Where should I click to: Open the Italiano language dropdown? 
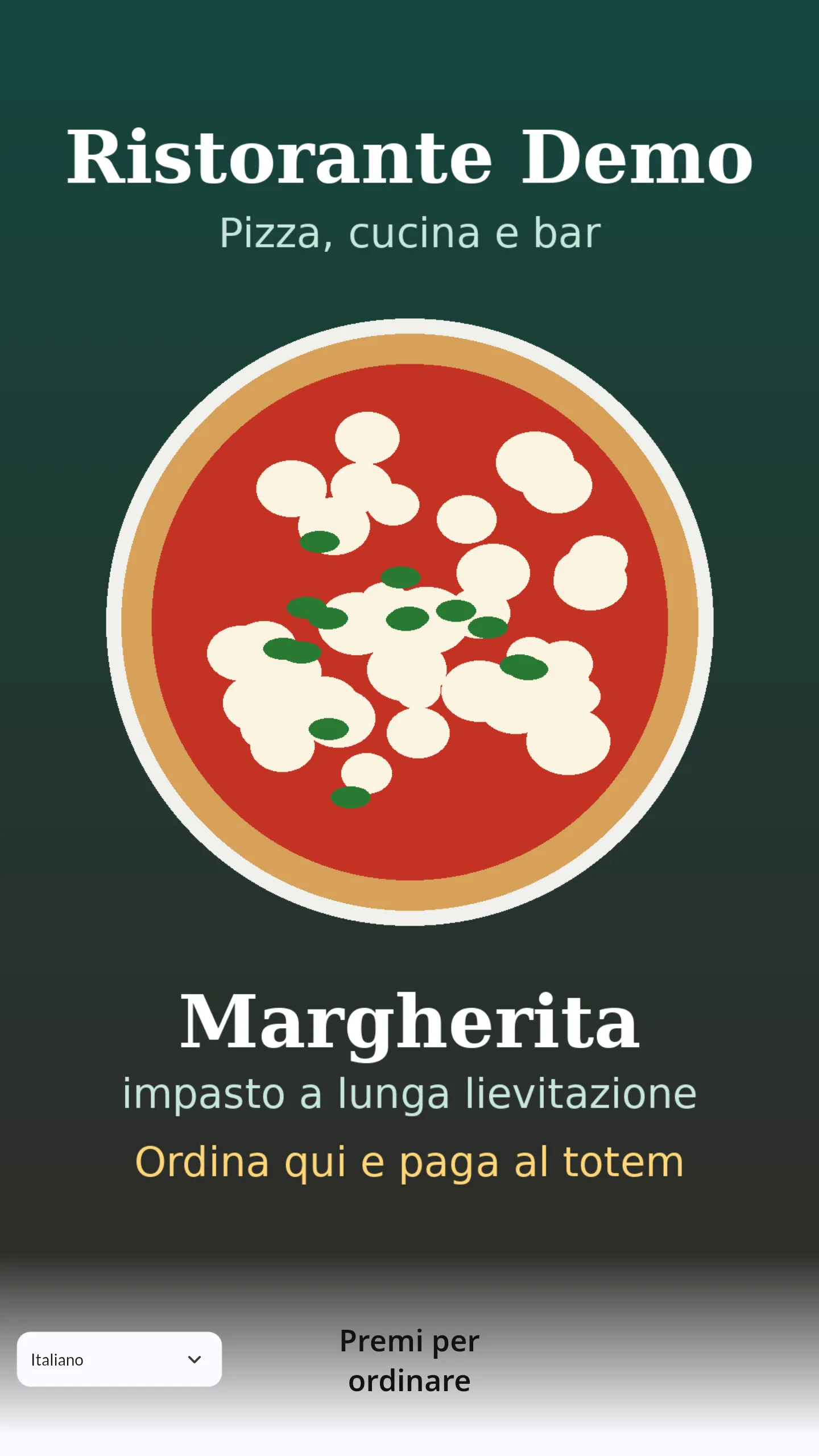coord(119,1359)
